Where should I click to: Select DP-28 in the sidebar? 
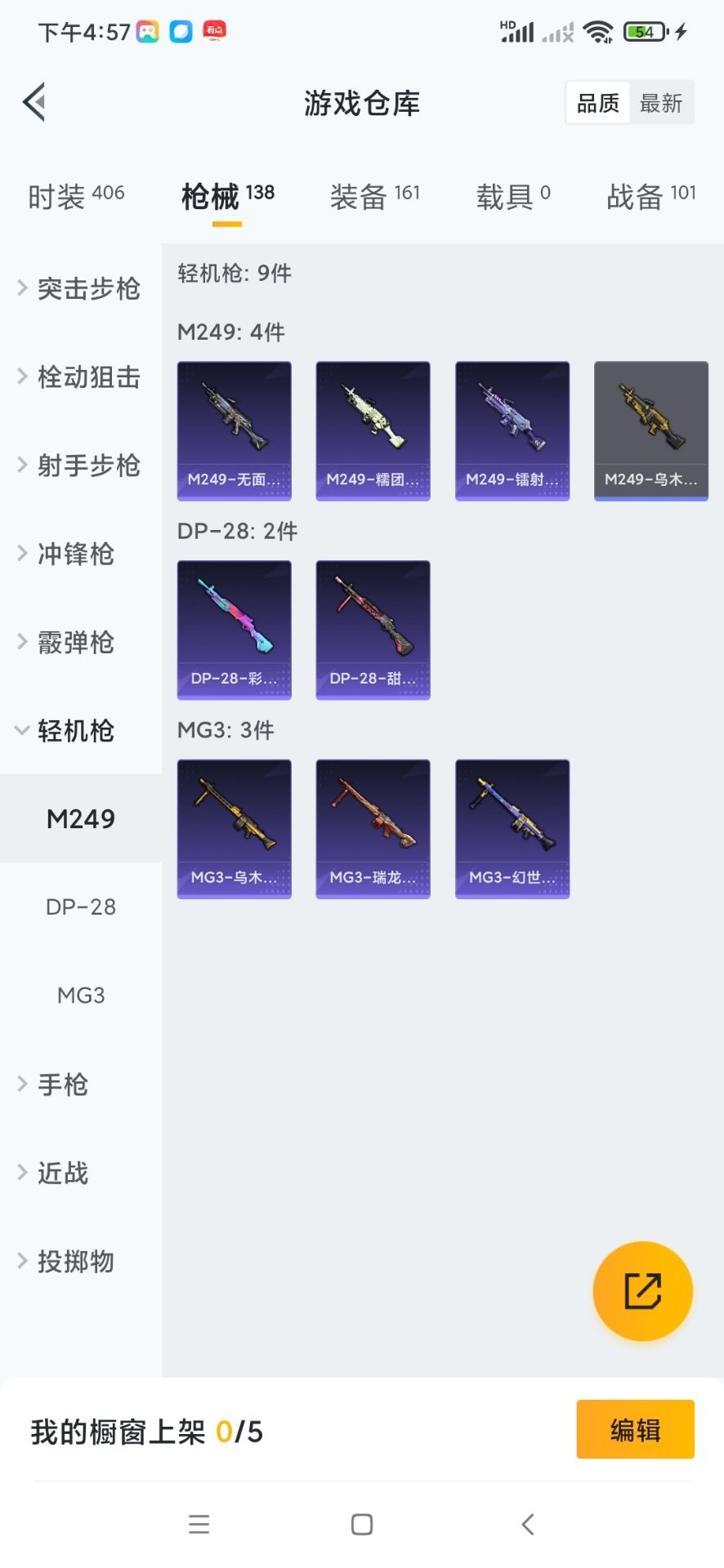[x=81, y=907]
